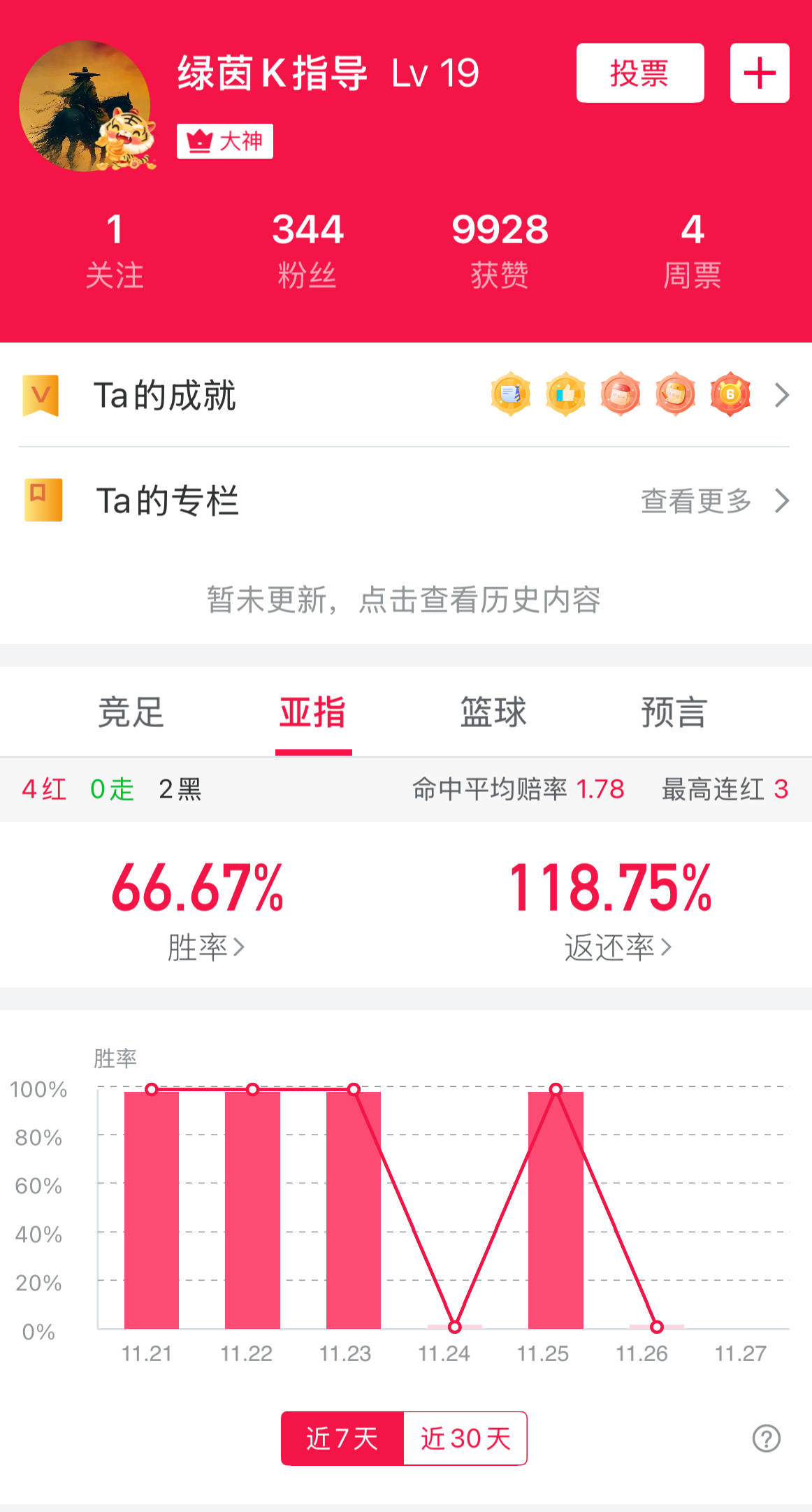The image size is (812, 1512).
Task: Switch to the 竞足 tab
Action: coord(131,712)
